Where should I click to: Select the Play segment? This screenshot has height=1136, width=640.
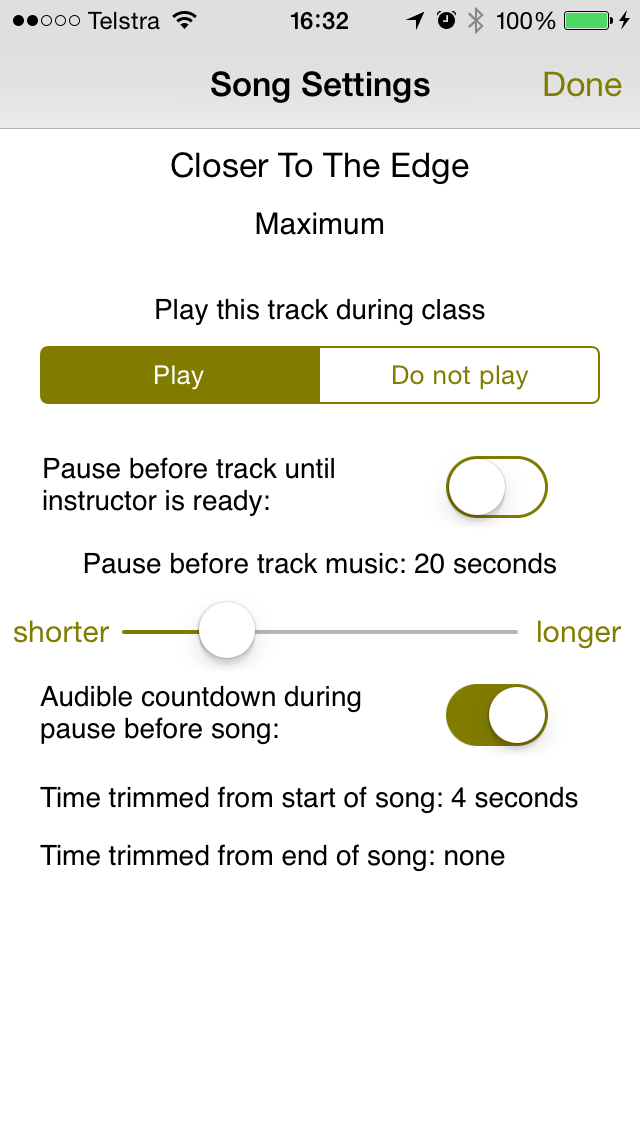click(180, 375)
